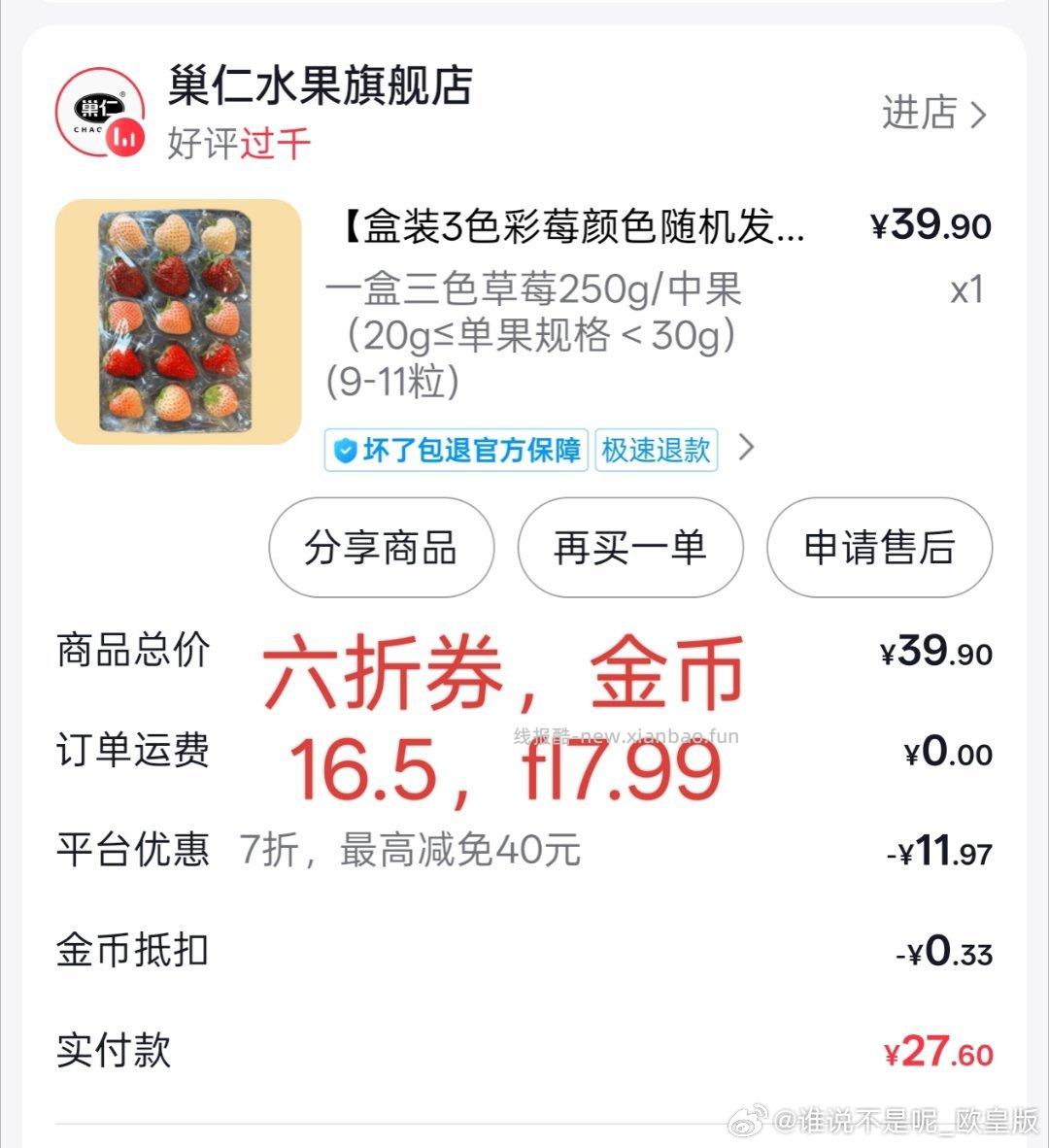Tap 分享商品 to share the product
1049x1148 pixels.
pos(381,548)
